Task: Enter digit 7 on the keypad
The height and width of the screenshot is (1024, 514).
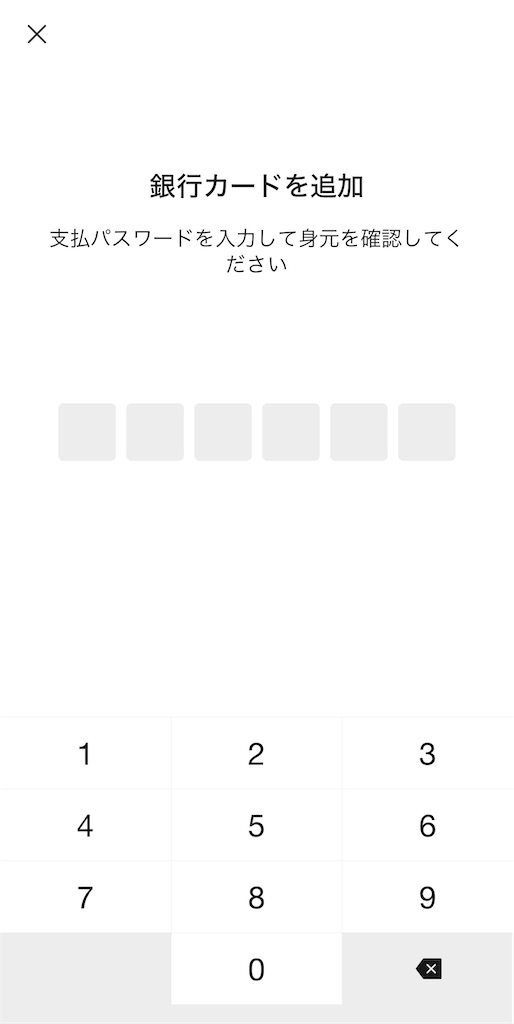Action: [x=85, y=897]
